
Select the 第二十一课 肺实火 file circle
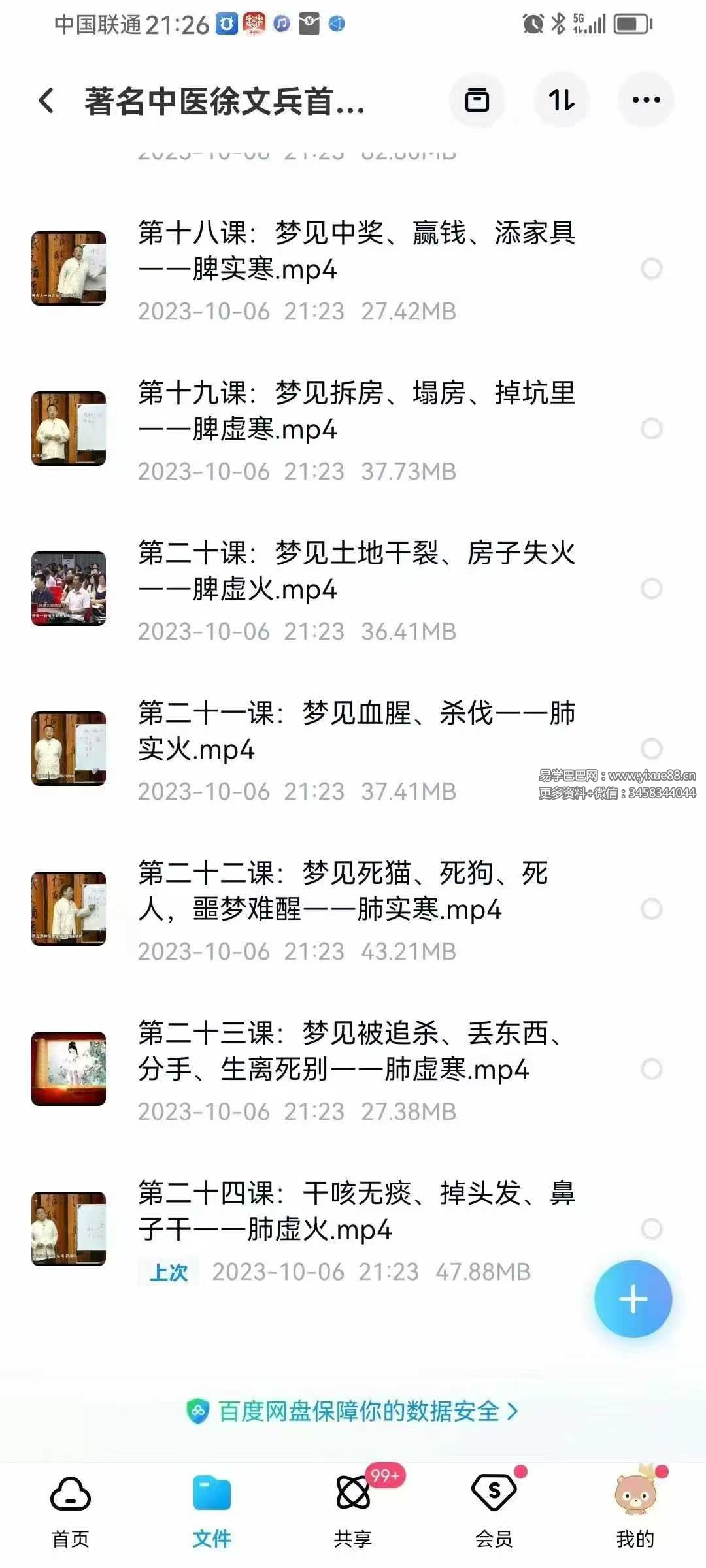click(x=651, y=749)
